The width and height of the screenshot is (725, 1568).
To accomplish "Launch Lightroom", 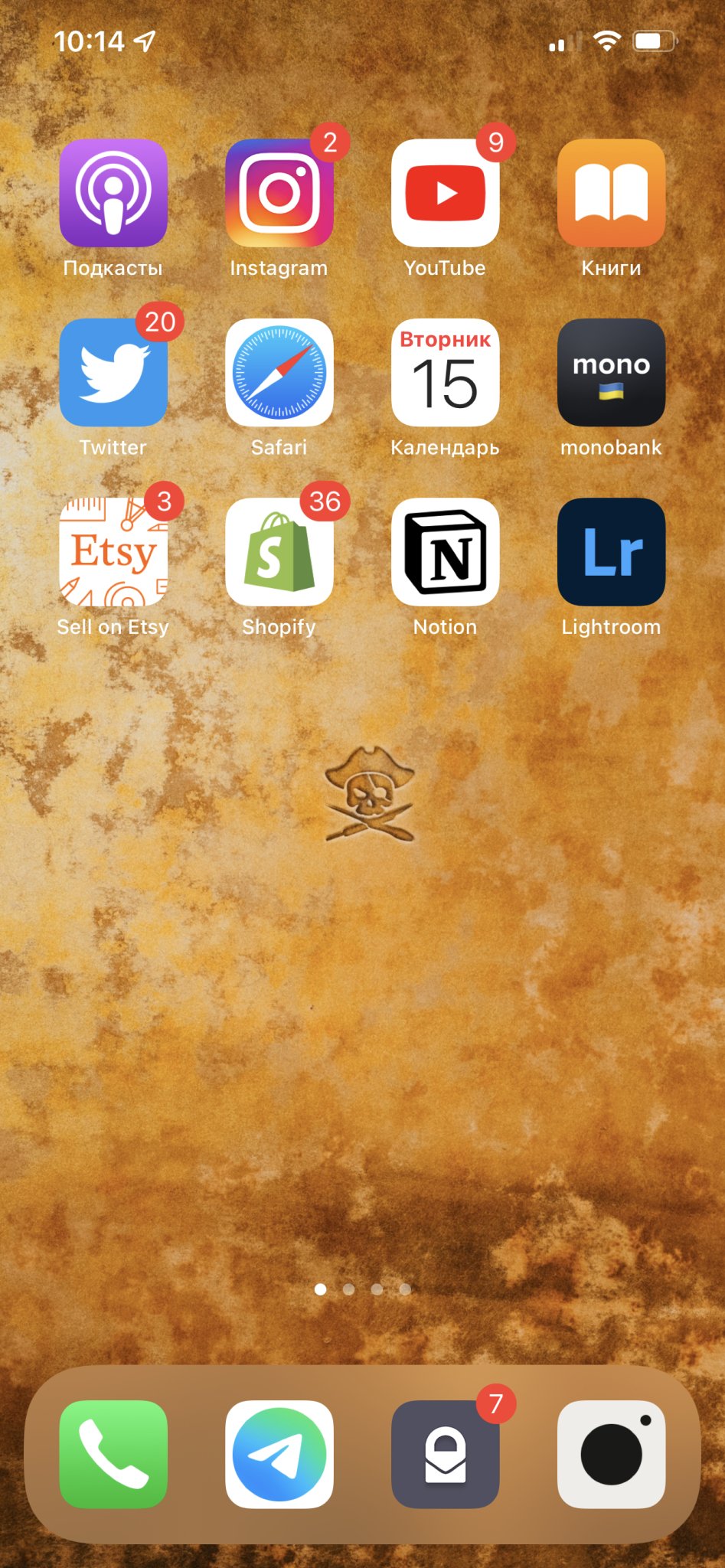I will point(611,552).
